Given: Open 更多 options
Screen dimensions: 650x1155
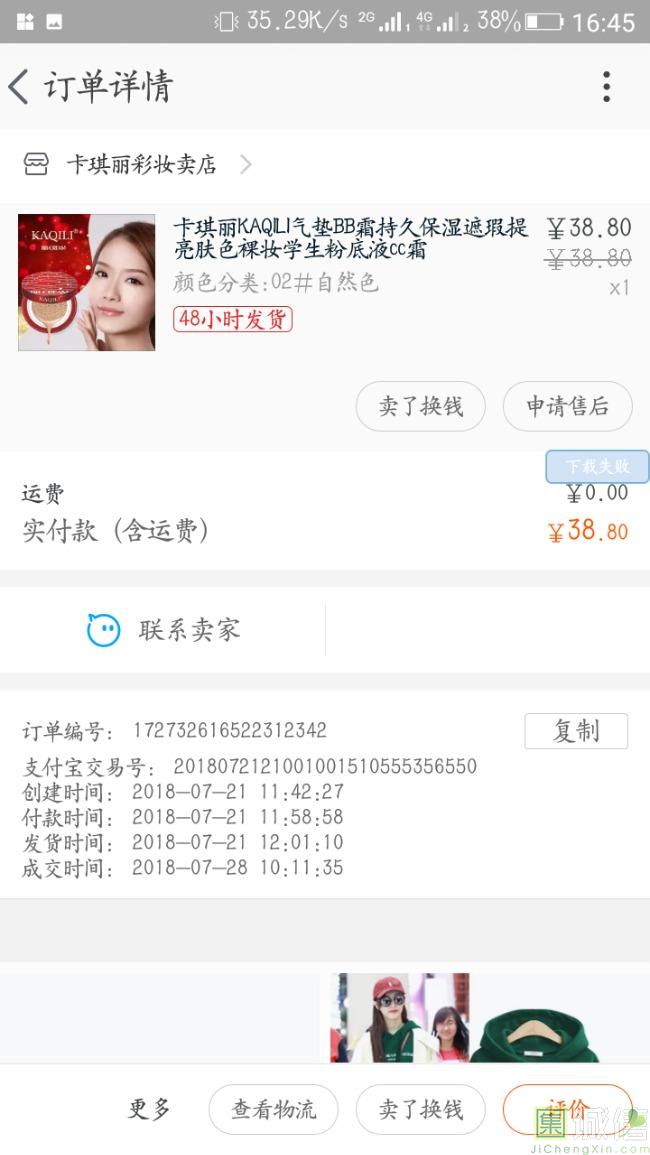Looking at the screenshot, I should [x=150, y=1109].
